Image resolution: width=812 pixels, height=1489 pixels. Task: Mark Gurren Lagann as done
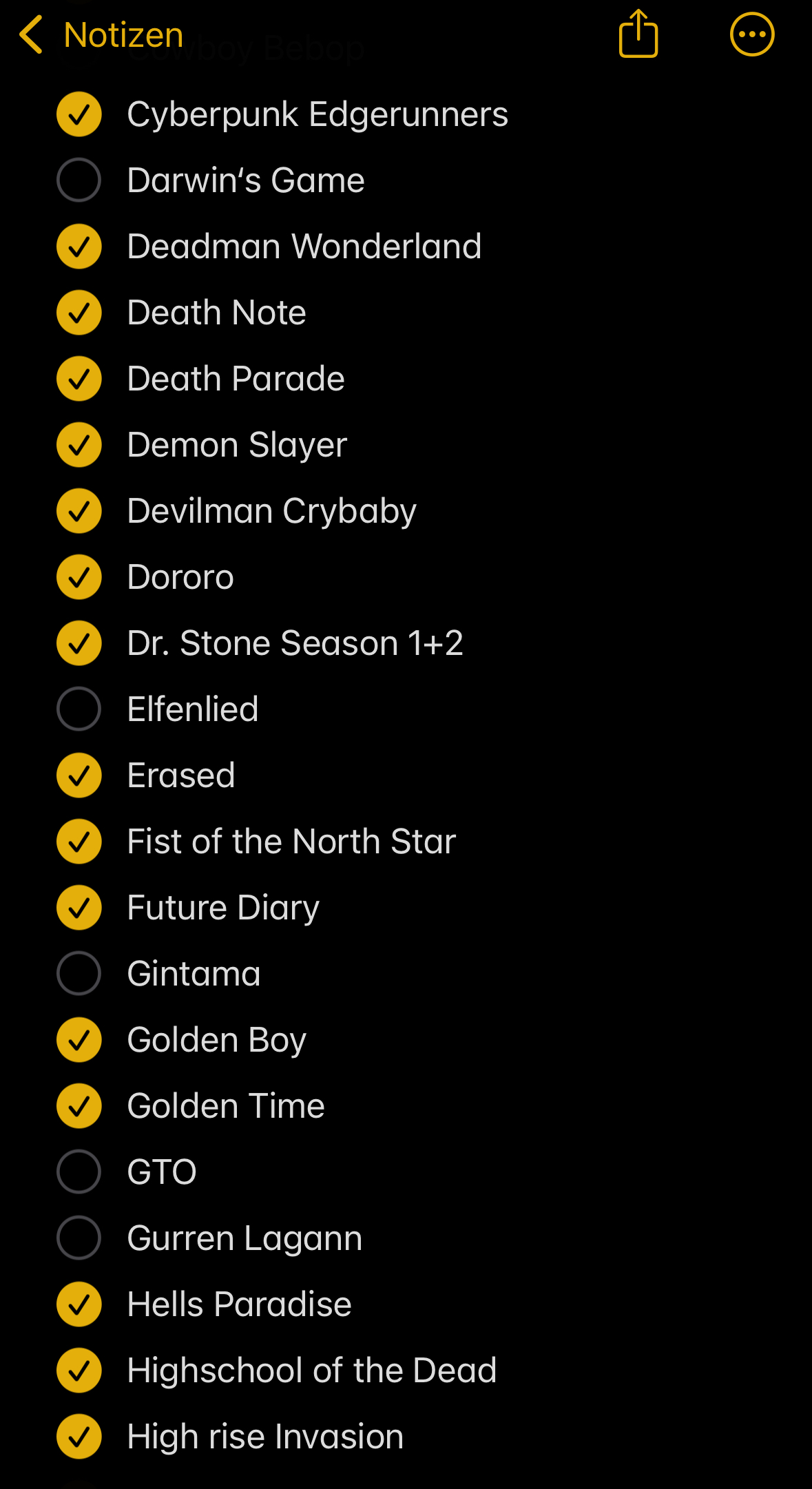(79, 1238)
